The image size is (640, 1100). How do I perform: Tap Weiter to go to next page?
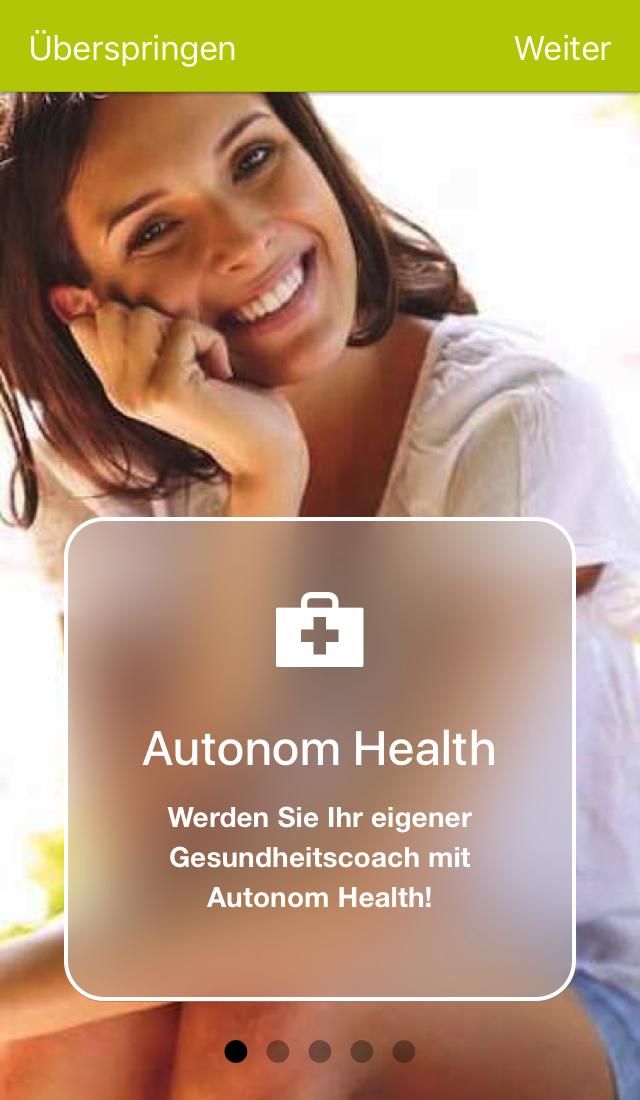[562, 47]
